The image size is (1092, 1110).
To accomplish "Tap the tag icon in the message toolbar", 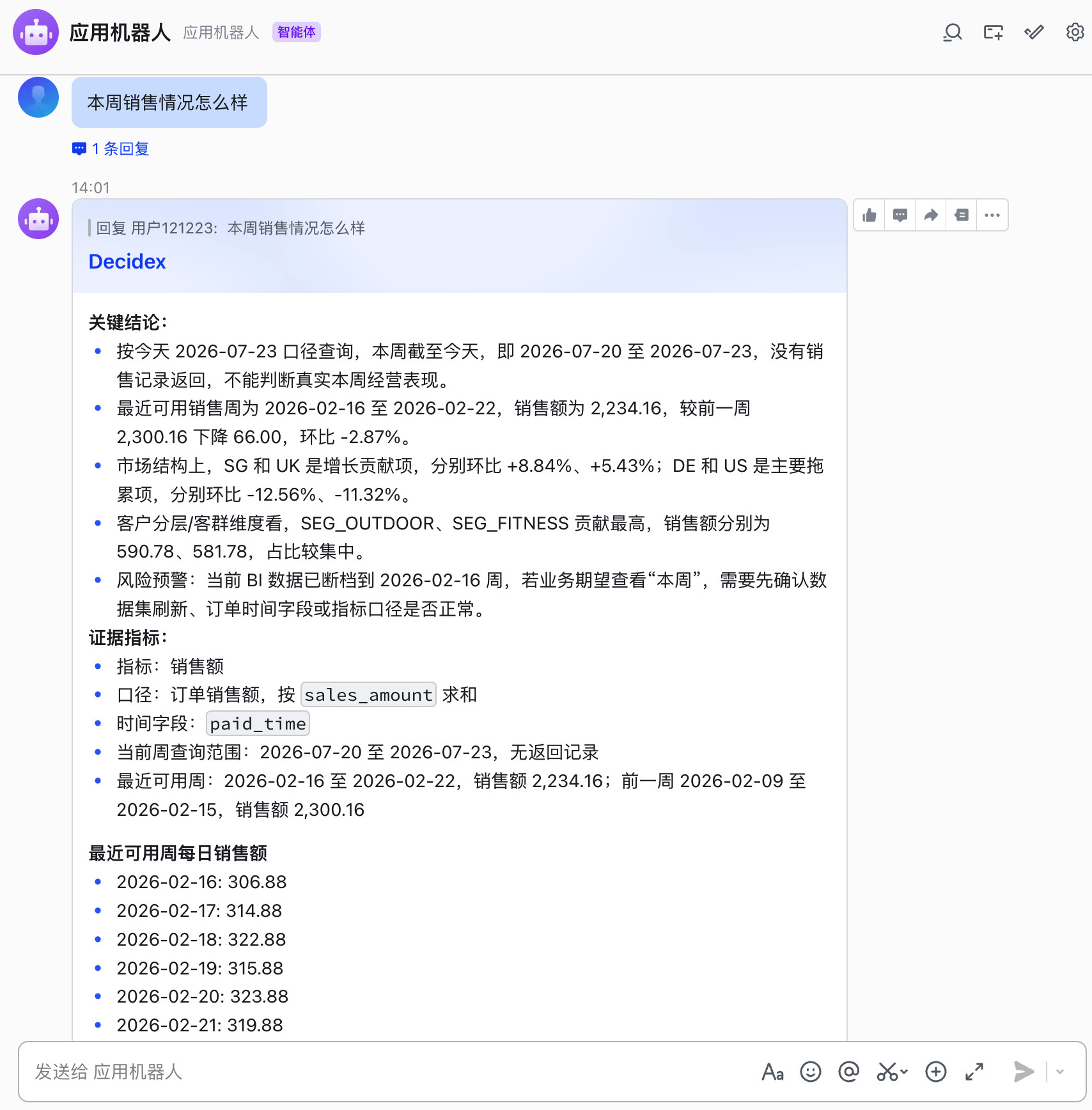I will (x=962, y=215).
